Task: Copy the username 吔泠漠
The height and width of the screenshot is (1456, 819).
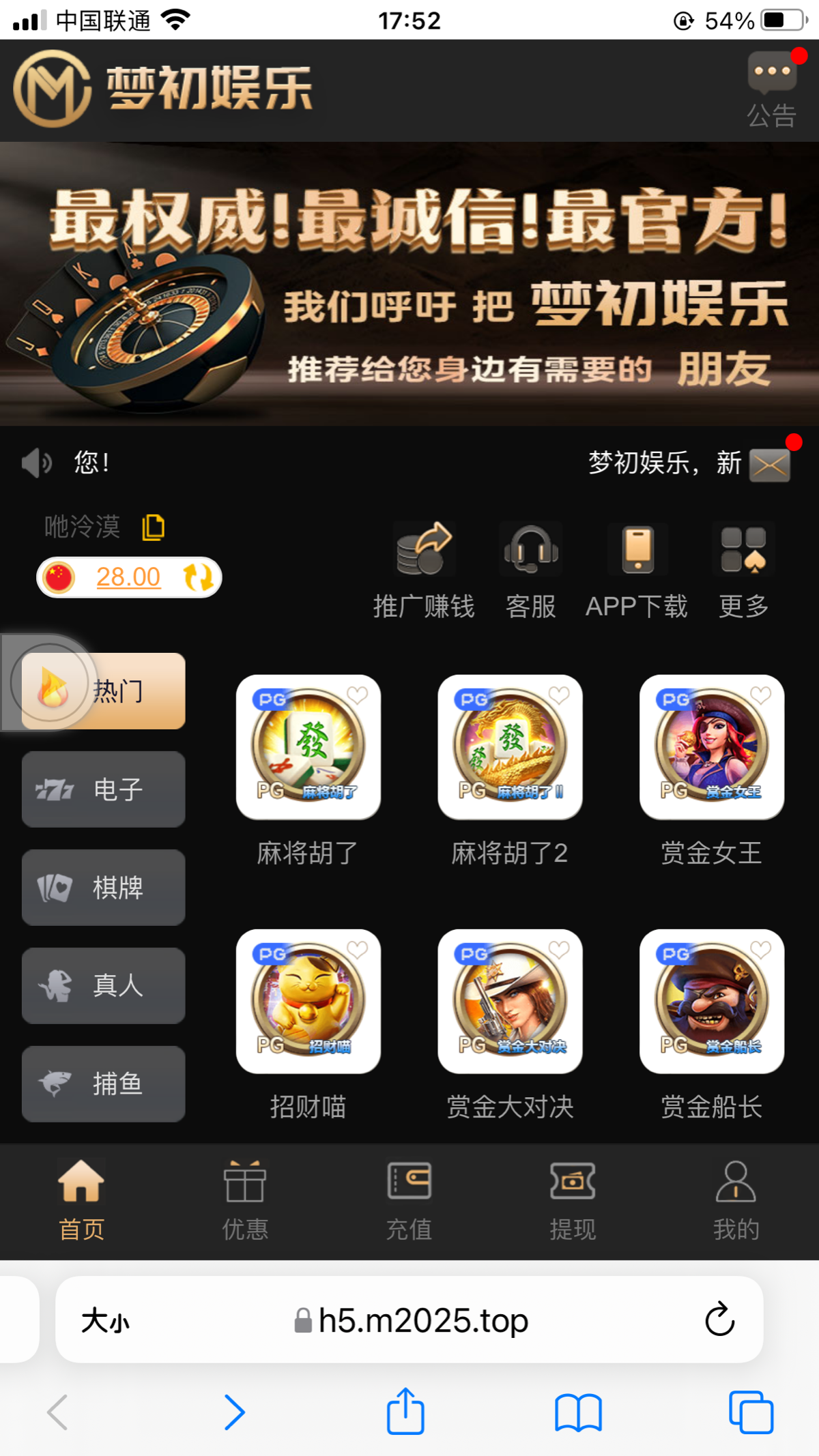Action: click(x=153, y=527)
